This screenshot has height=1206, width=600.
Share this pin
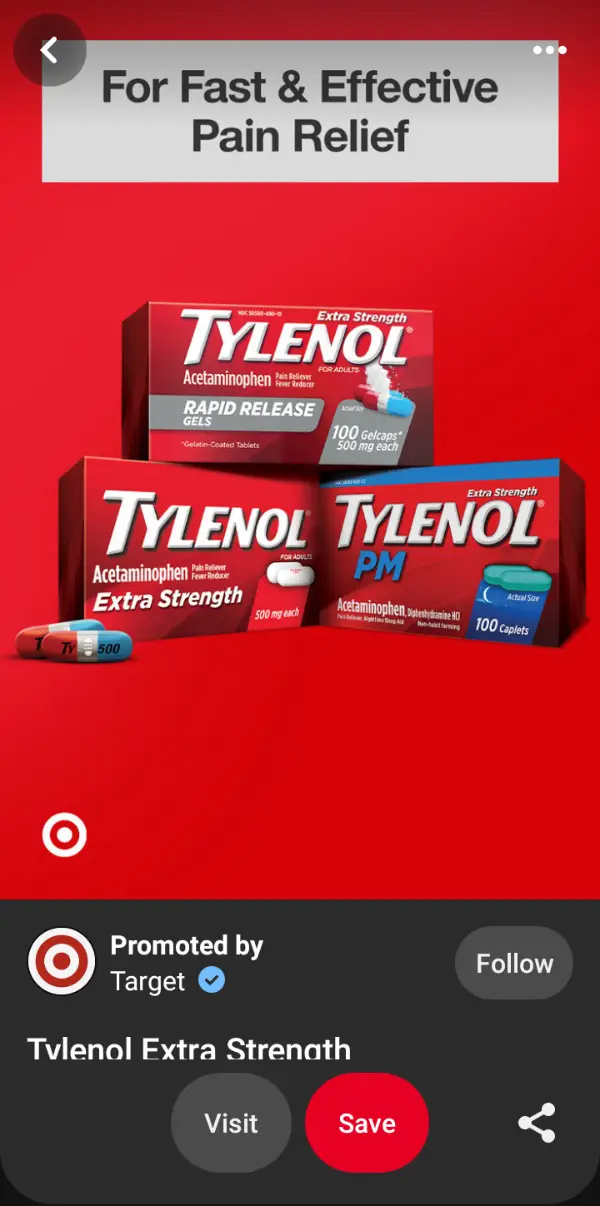point(537,1123)
